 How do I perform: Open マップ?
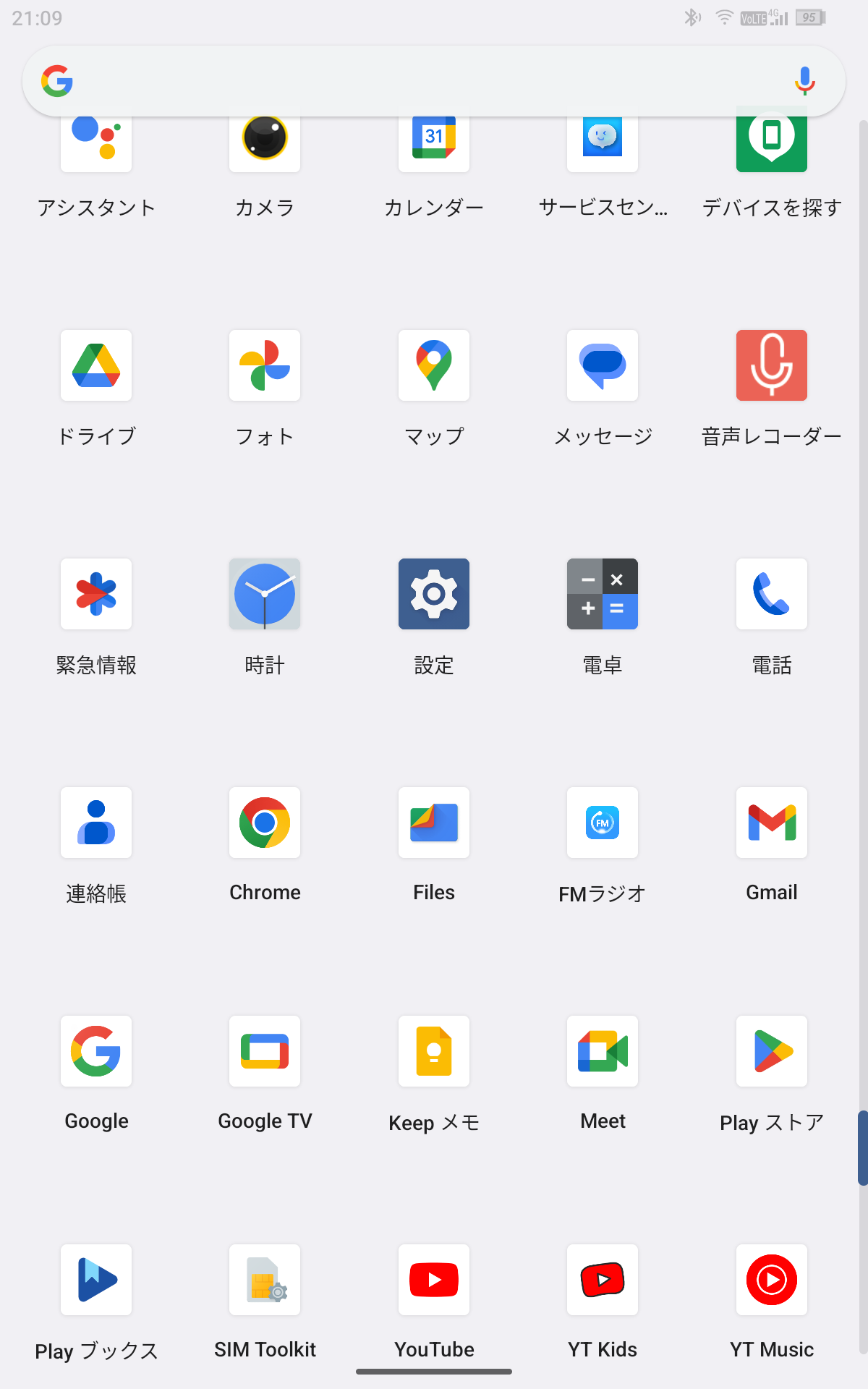[x=434, y=365]
